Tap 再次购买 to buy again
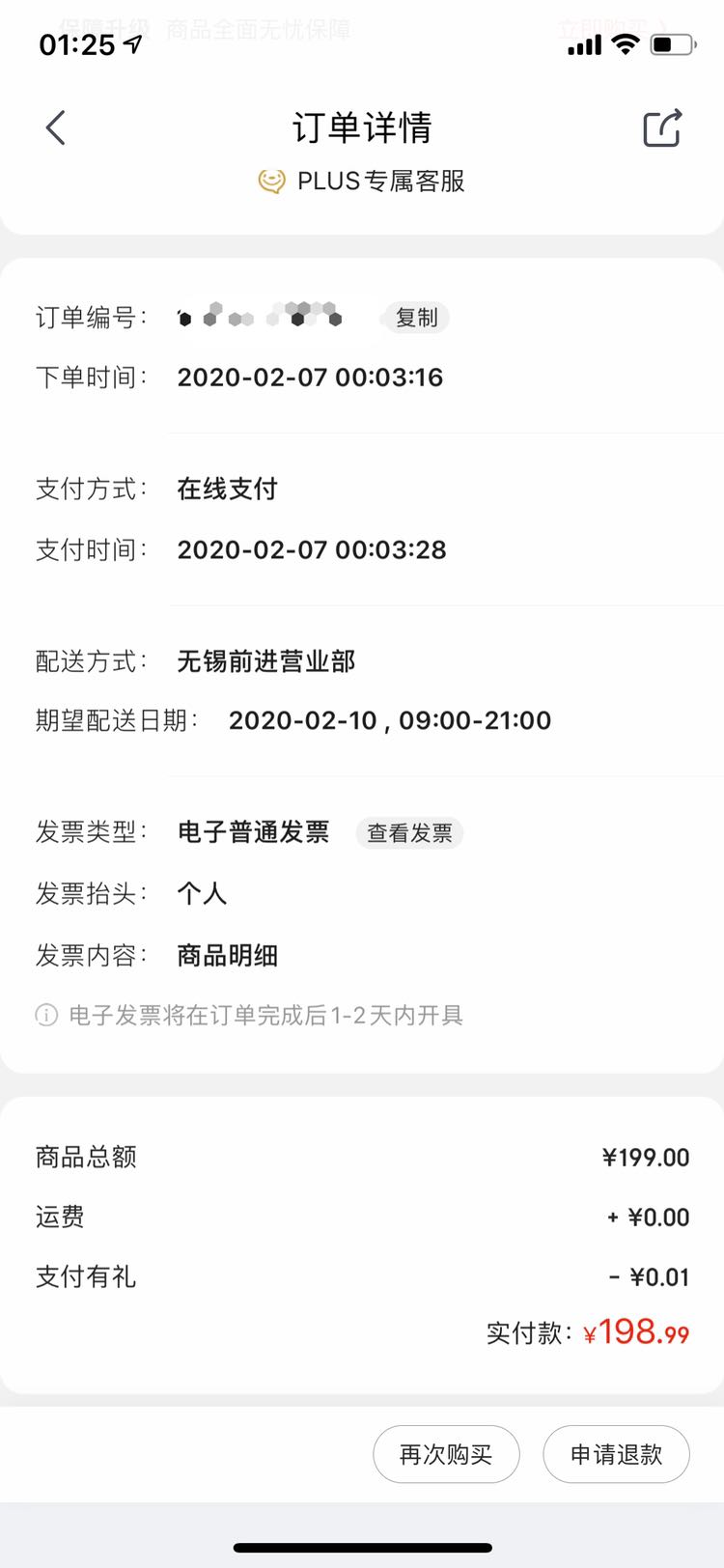The image size is (724, 1568). click(x=446, y=1454)
